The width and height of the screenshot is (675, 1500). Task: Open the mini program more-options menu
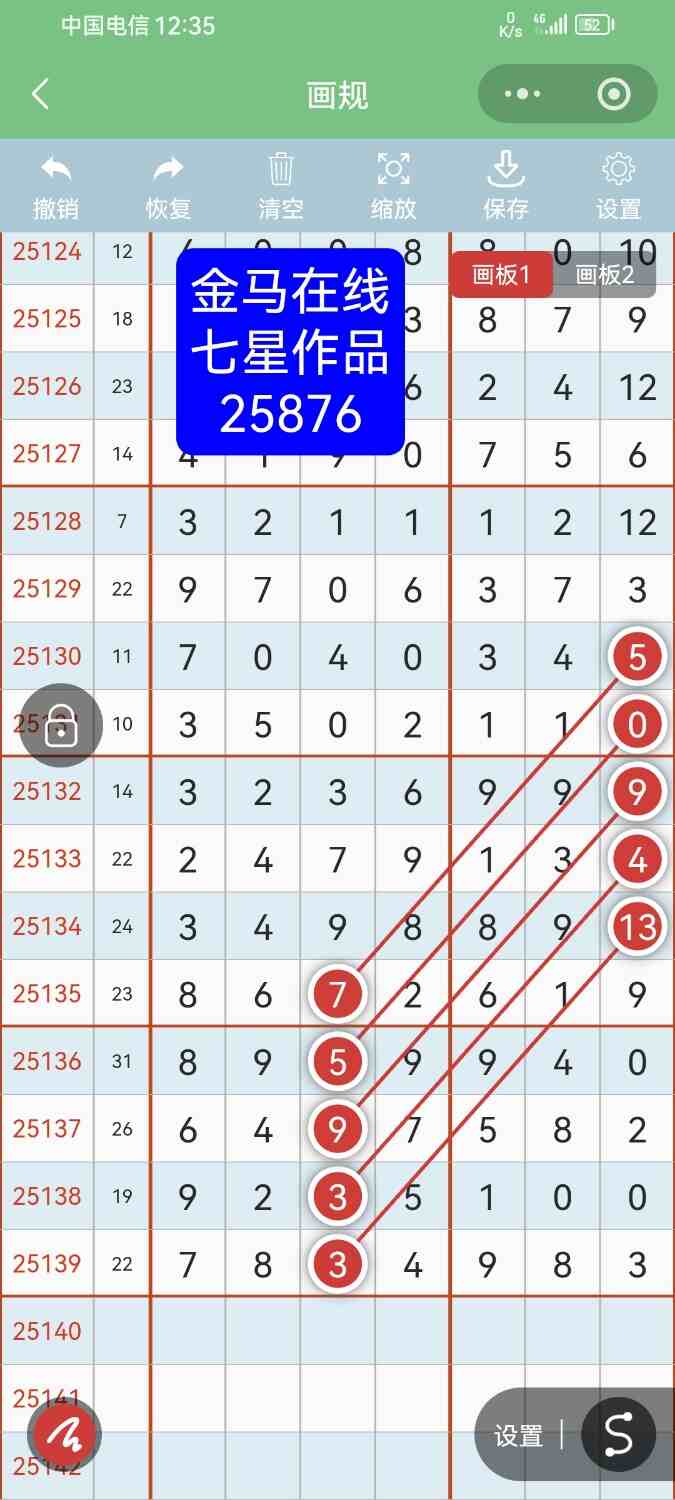pyautogui.click(x=523, y=95)
